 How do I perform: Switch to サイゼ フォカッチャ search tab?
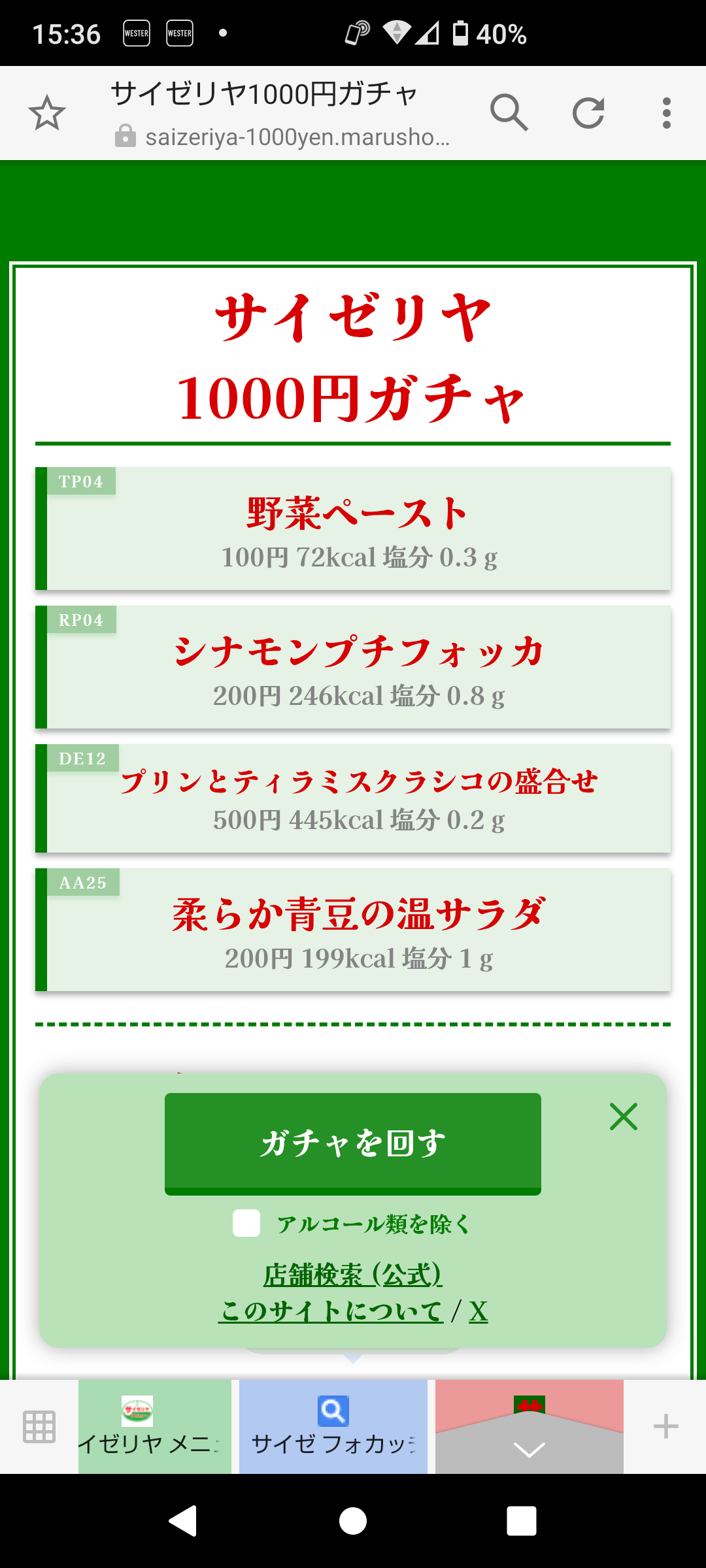(x=333, y=1426)
